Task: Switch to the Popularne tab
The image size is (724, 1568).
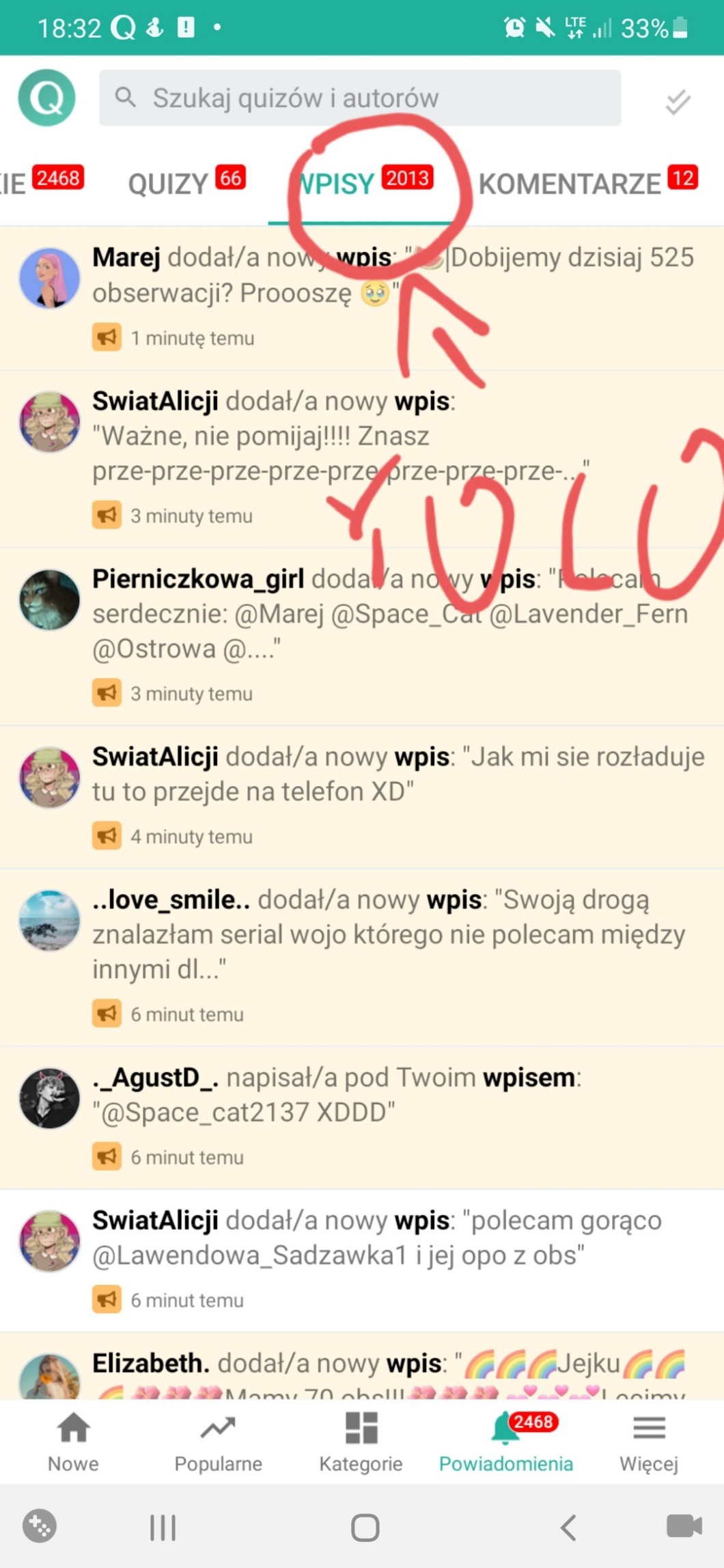Action: (218, 1442)
